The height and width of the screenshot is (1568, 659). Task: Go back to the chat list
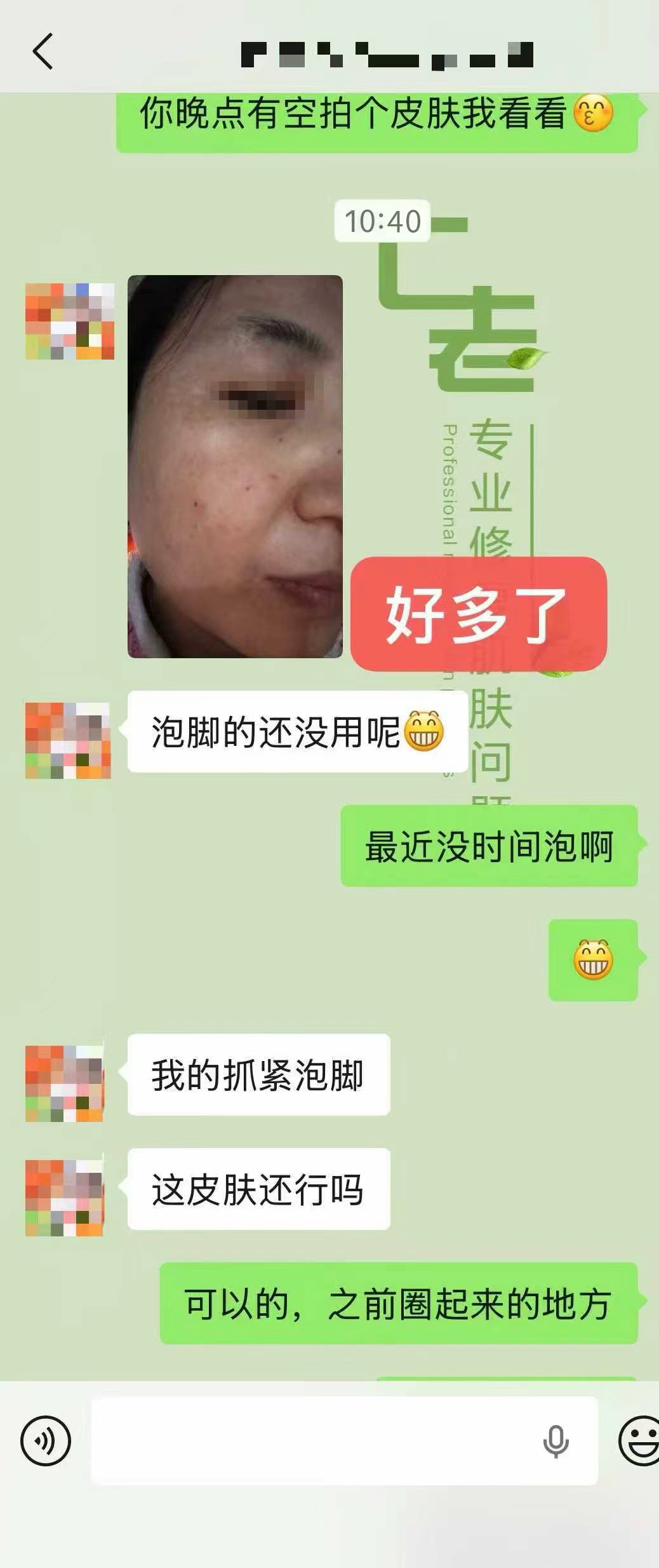tap(43, 51)
